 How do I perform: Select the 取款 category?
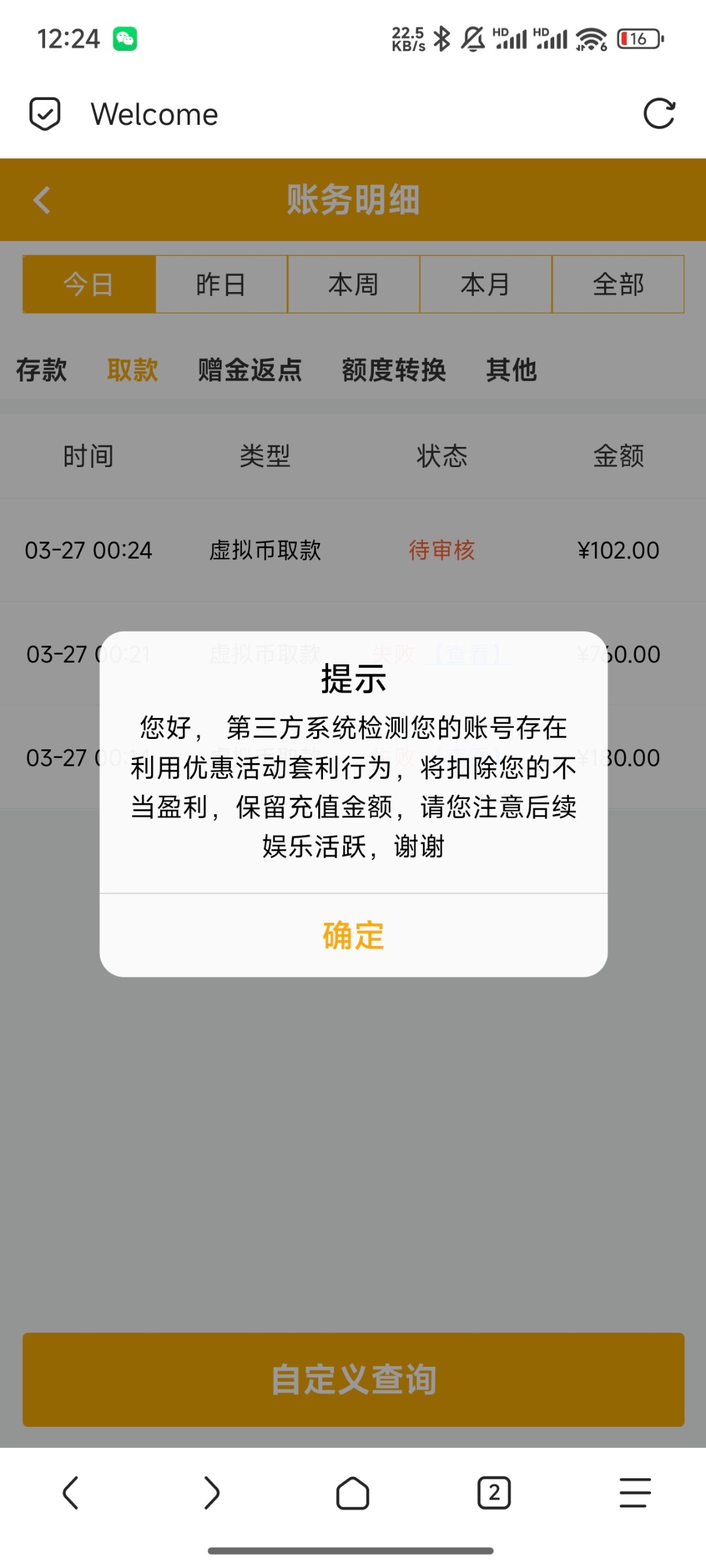[133, 370]
